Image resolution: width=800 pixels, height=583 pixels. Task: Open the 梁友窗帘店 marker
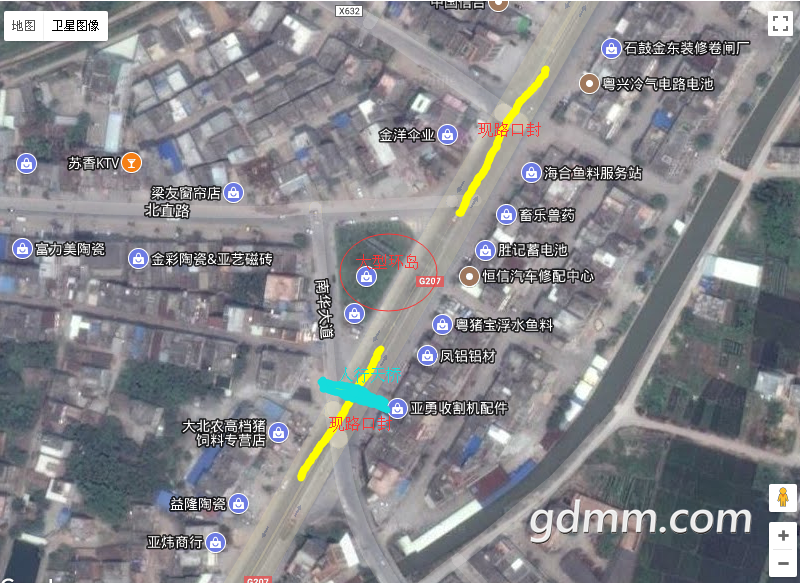point(234,191)
